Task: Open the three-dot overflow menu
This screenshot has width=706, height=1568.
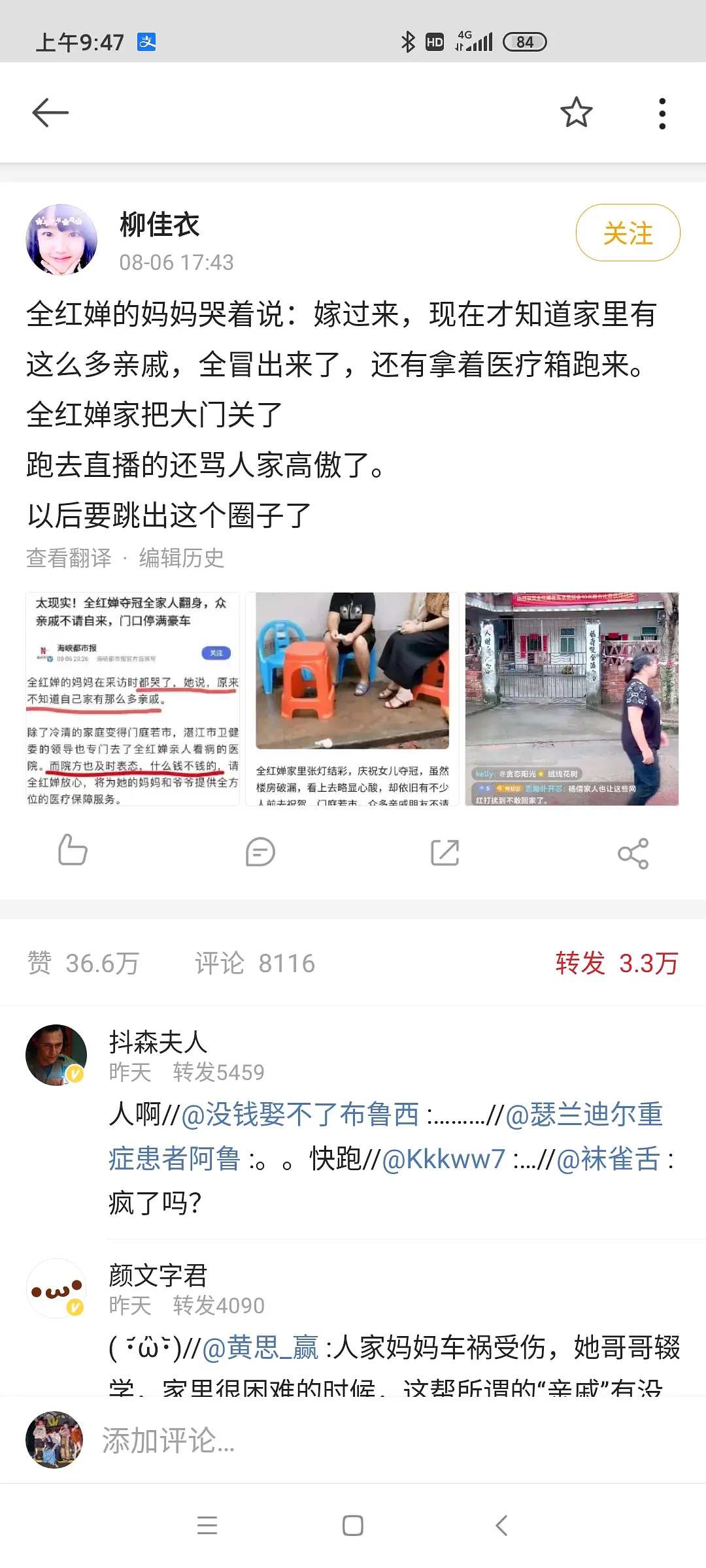Action: 662,114
